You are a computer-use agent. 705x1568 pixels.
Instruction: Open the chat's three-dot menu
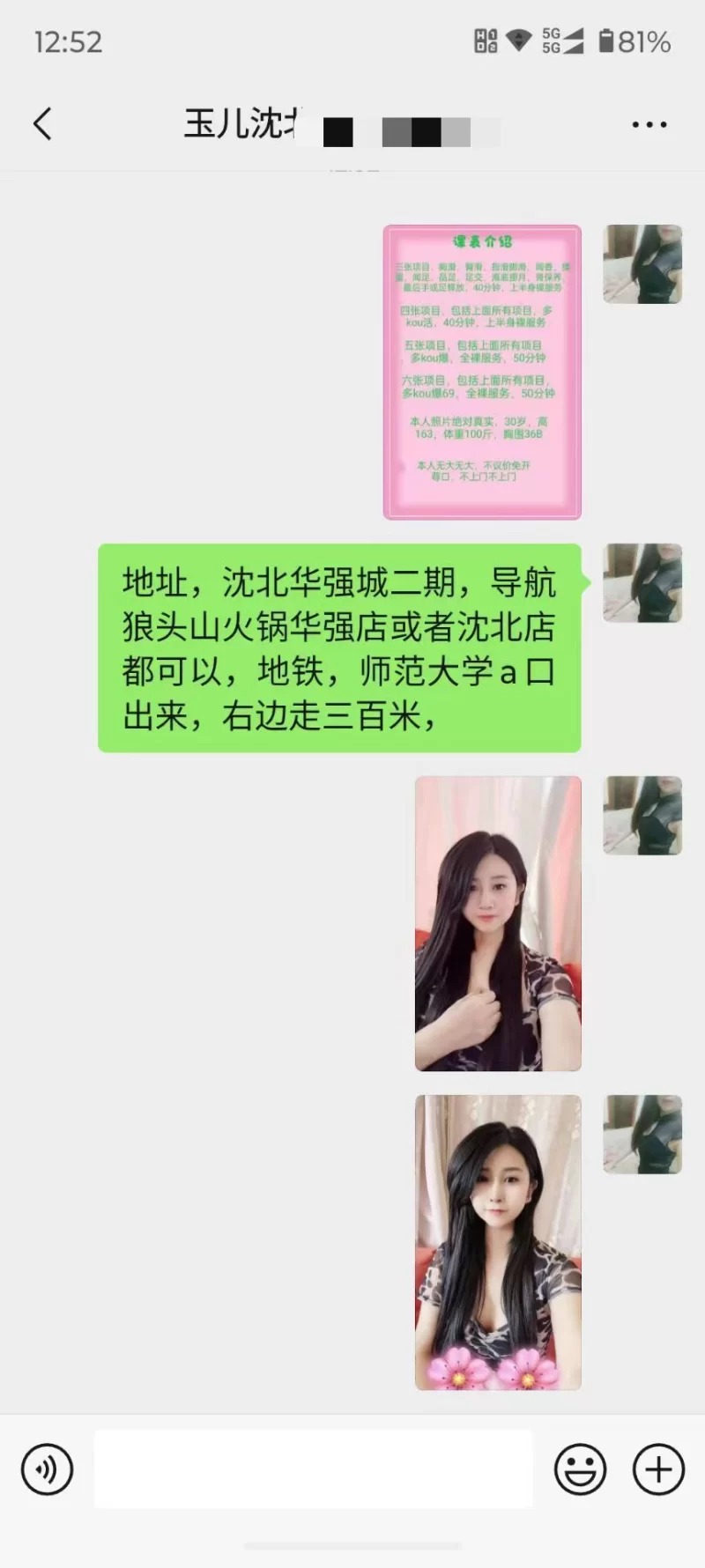[x=649, y=125]
